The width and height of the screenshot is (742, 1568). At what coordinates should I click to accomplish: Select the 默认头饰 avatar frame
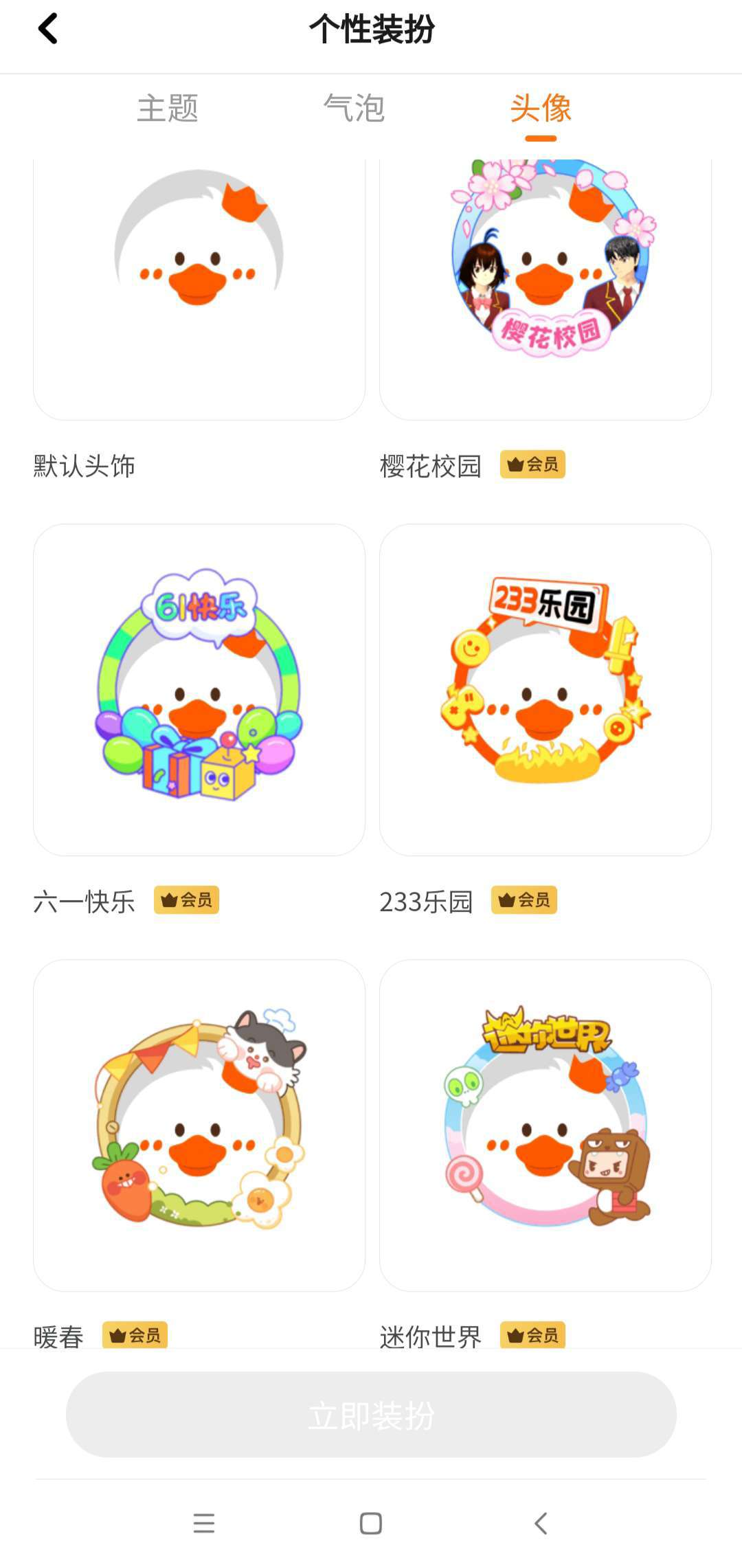point(199,289)
